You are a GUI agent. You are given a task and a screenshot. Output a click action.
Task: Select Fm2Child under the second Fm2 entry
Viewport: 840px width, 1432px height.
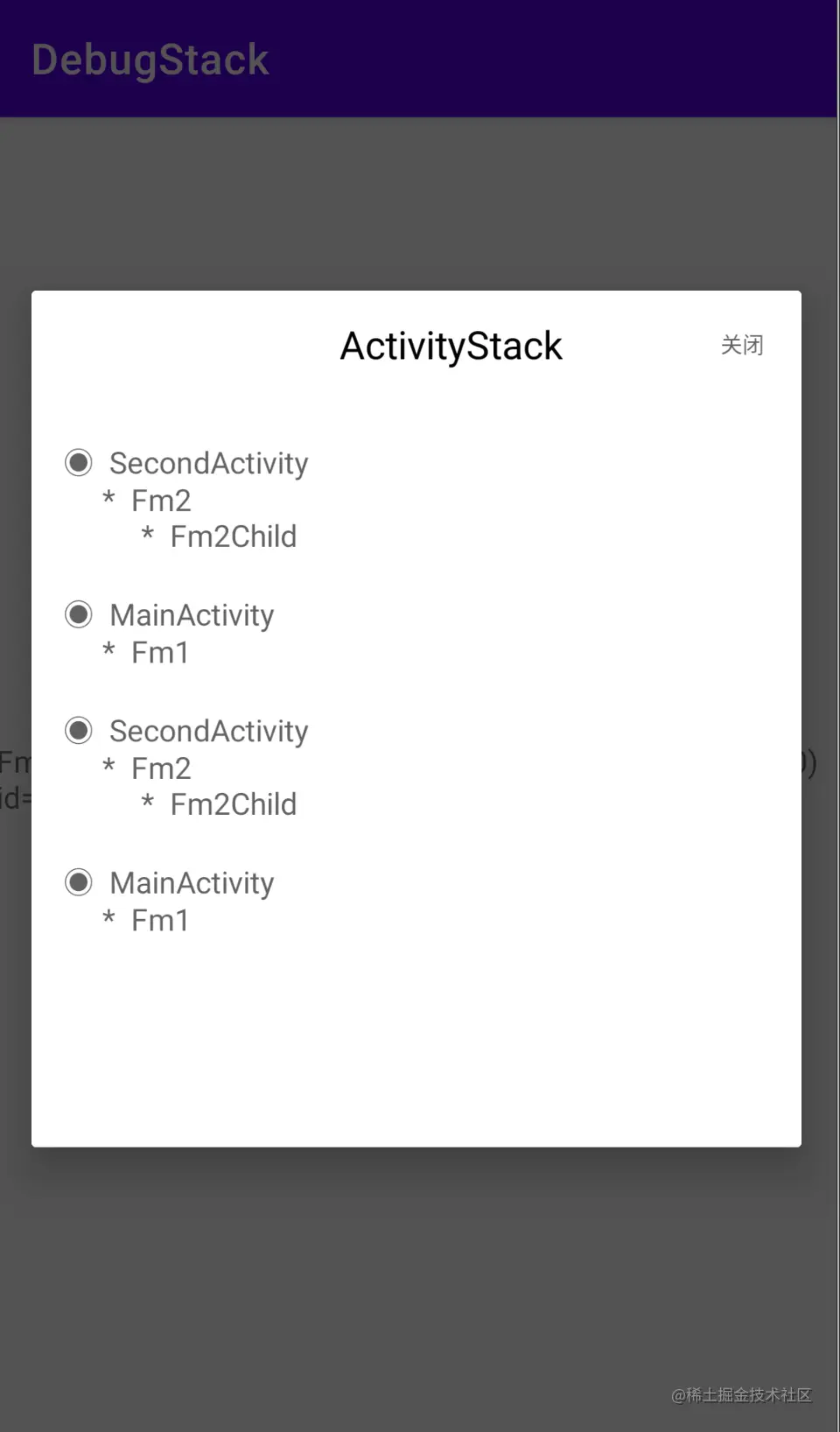[x=233, y=804]
